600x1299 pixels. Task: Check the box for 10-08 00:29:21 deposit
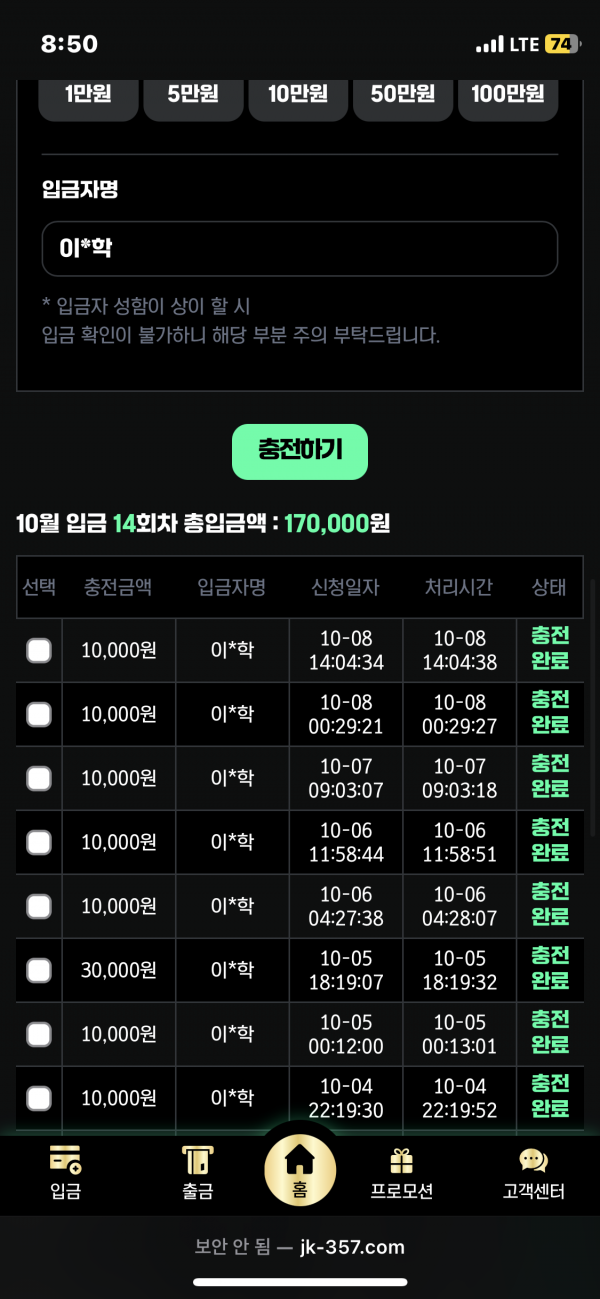(39, 714)
